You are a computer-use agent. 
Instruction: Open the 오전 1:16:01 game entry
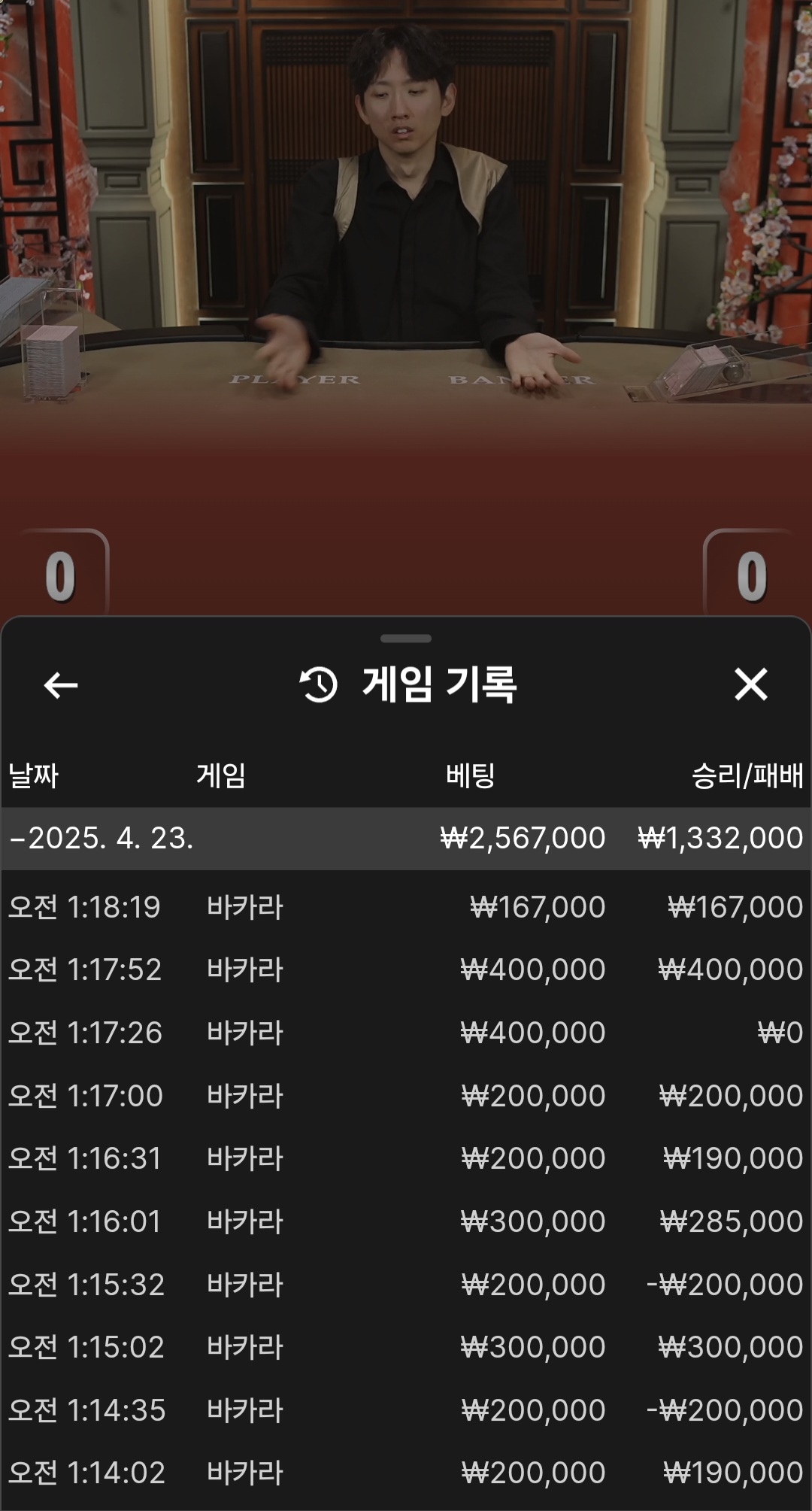(x=406, y=1221)
